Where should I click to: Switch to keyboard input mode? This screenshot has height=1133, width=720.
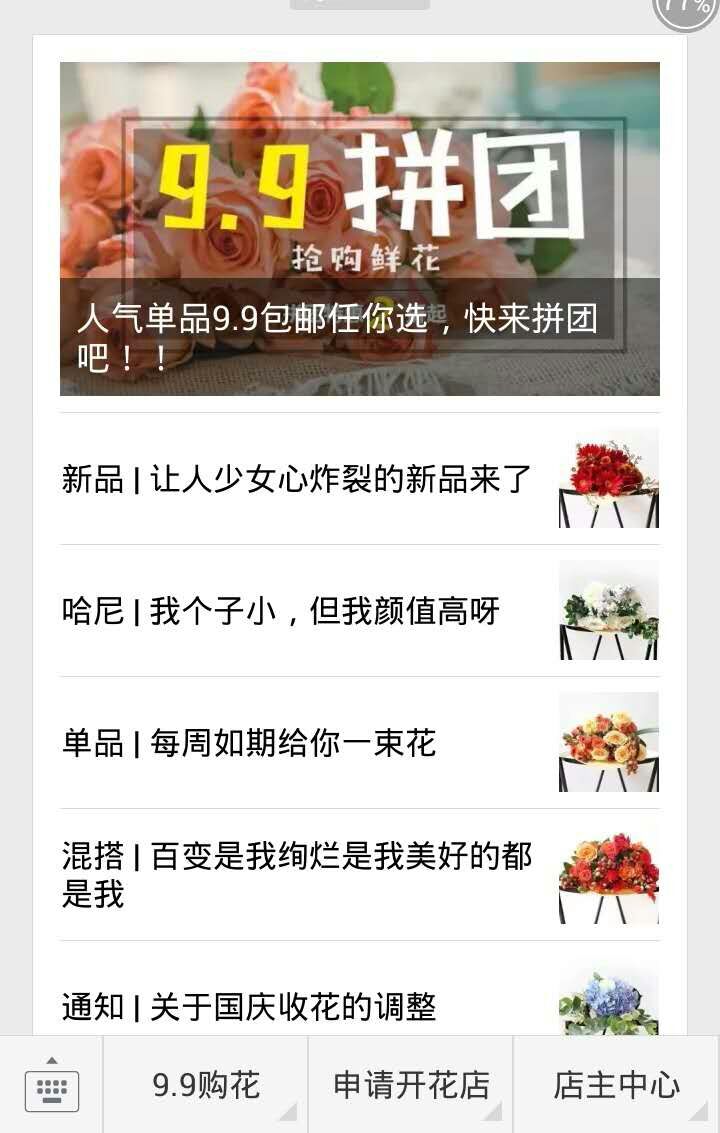tap(51, 1086)
